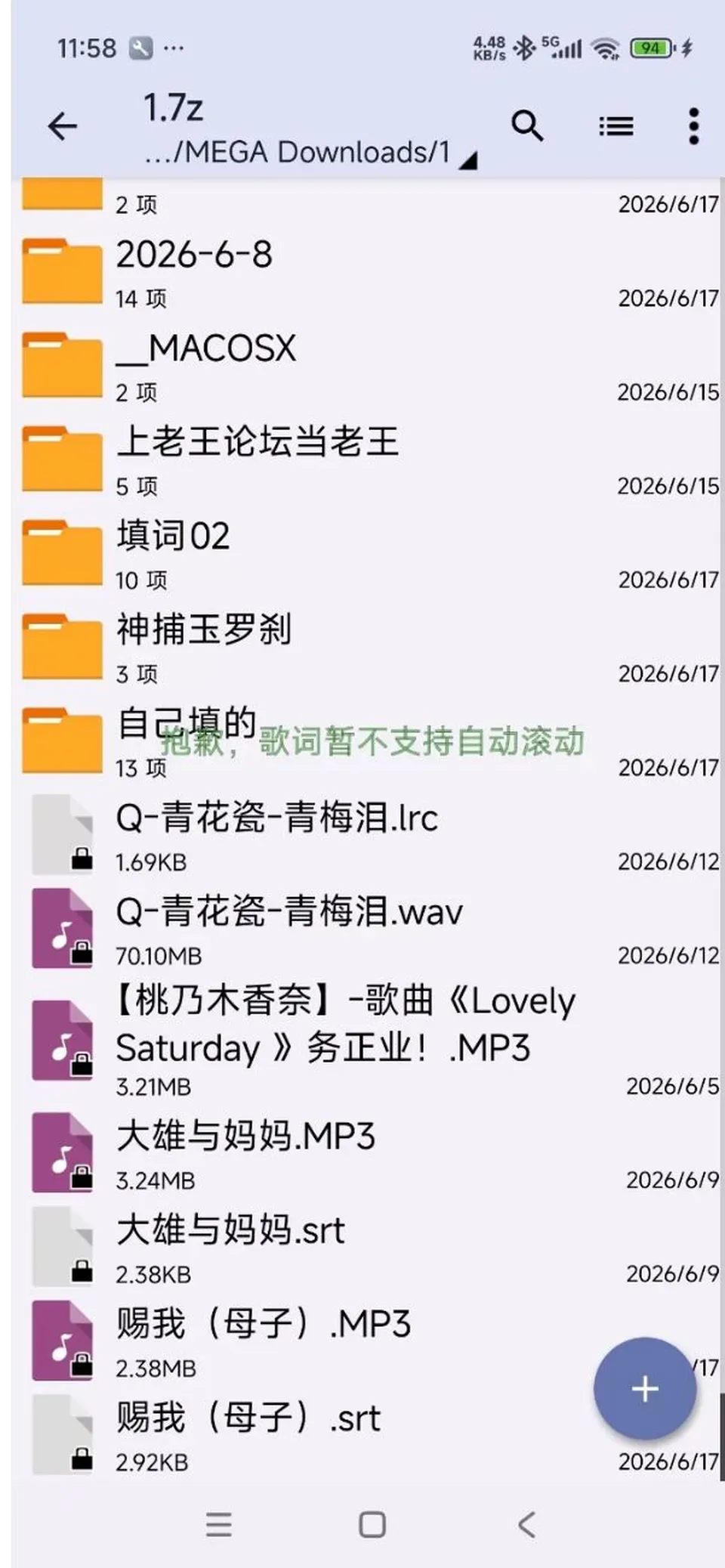
Task: Open the three-dot overflow menu
Action: point(693,126)
